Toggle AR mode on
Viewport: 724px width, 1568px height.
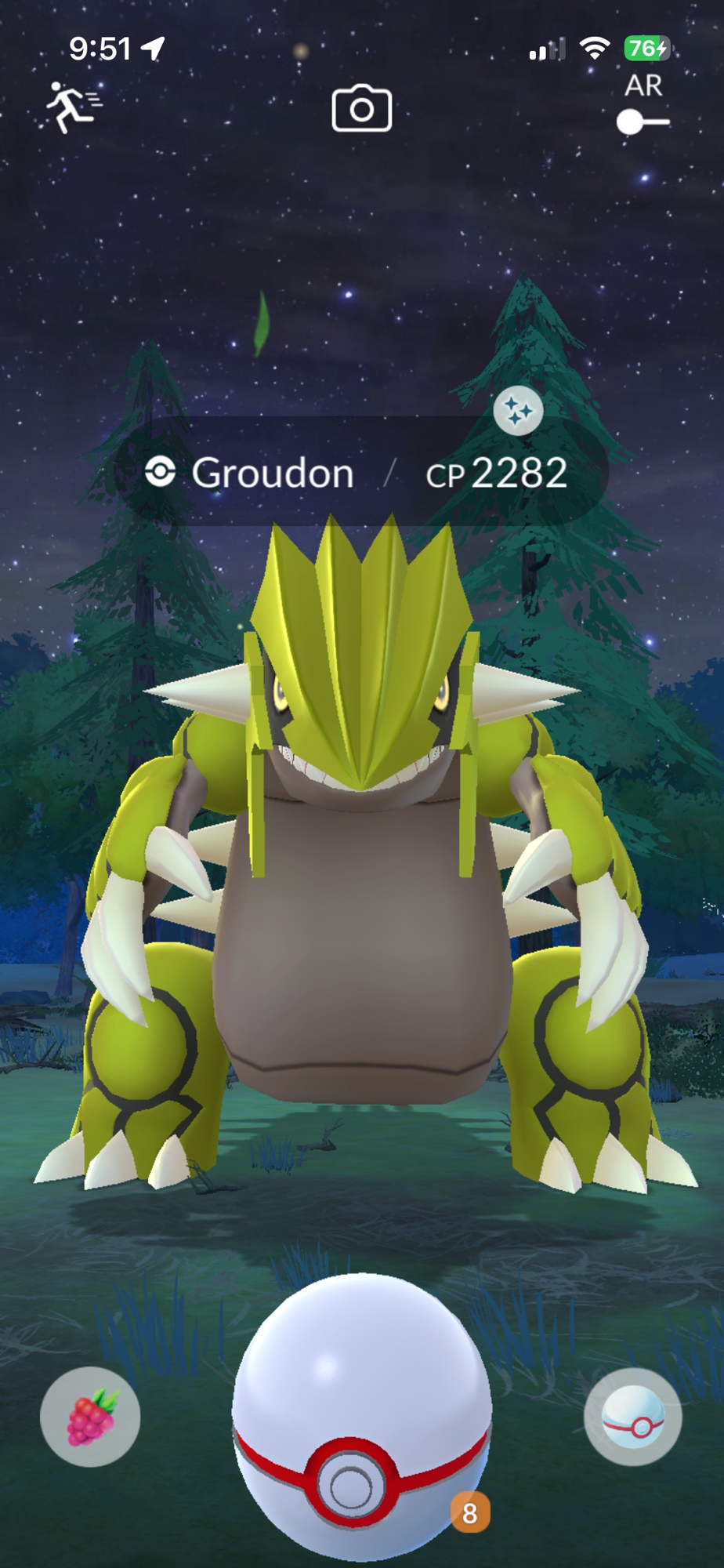tap(643, 122)
